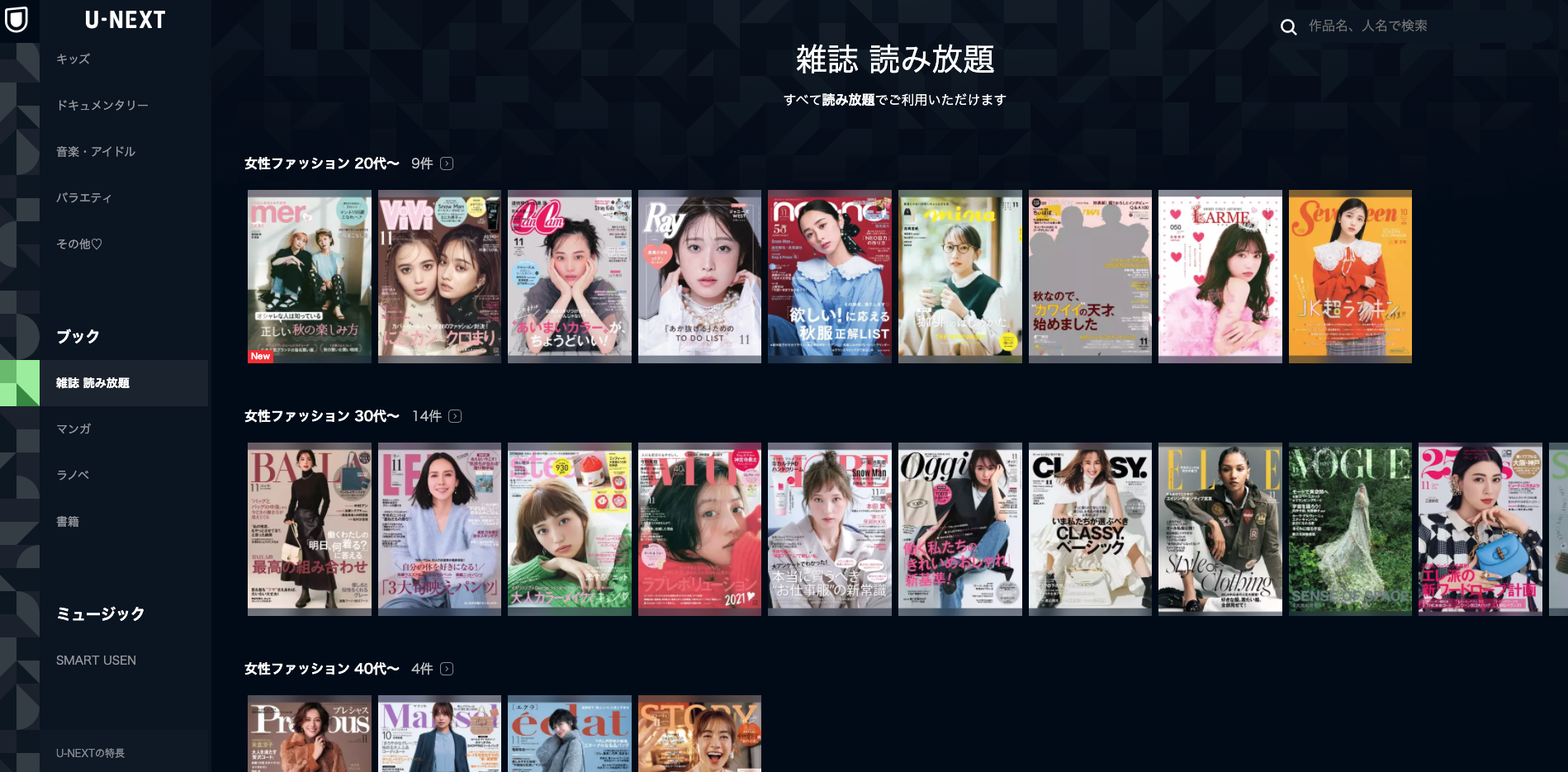Screen dimensions: 1568x772
Task: Switch to the マンガ section
Action: point(73,429)
